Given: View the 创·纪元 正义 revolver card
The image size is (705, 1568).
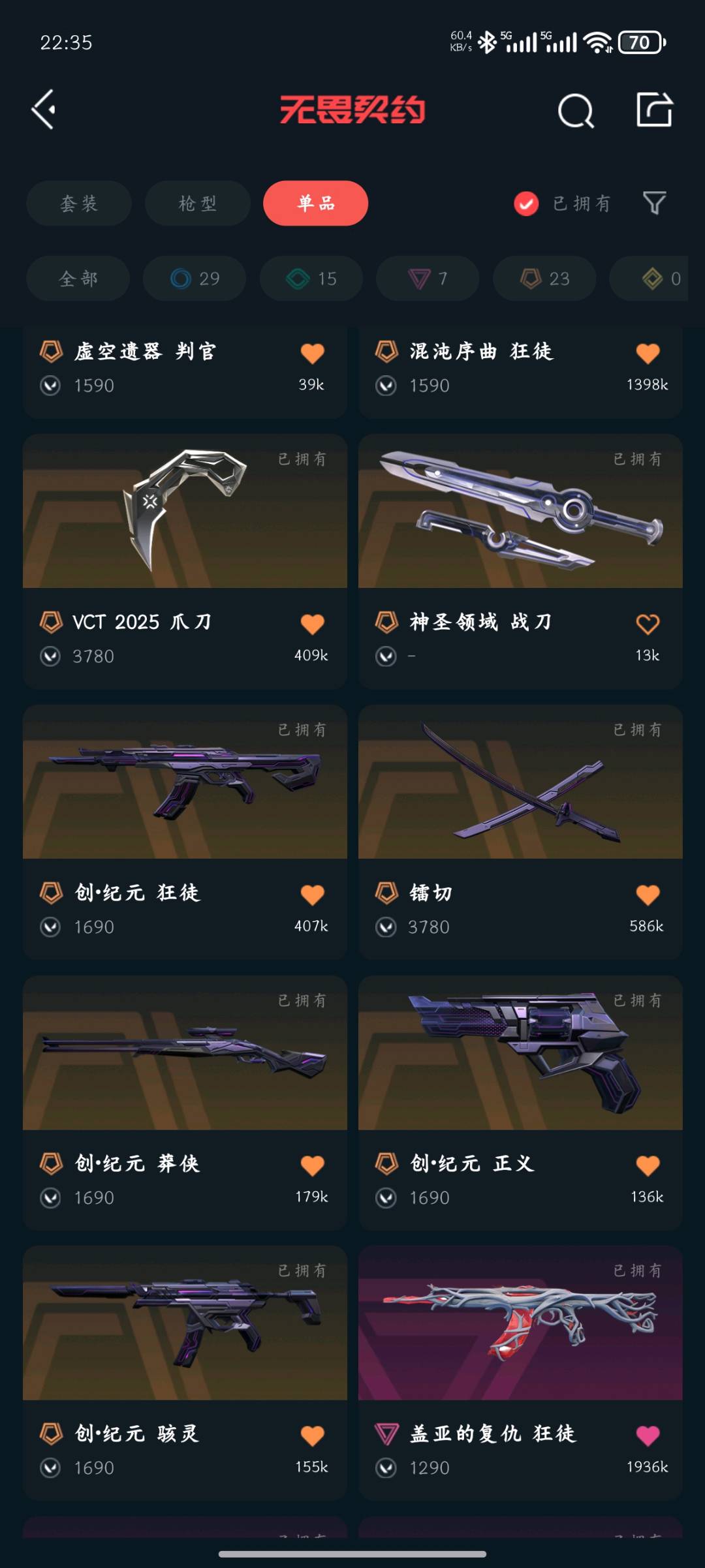Looking at the screenshot, I should pos(520,1103).
